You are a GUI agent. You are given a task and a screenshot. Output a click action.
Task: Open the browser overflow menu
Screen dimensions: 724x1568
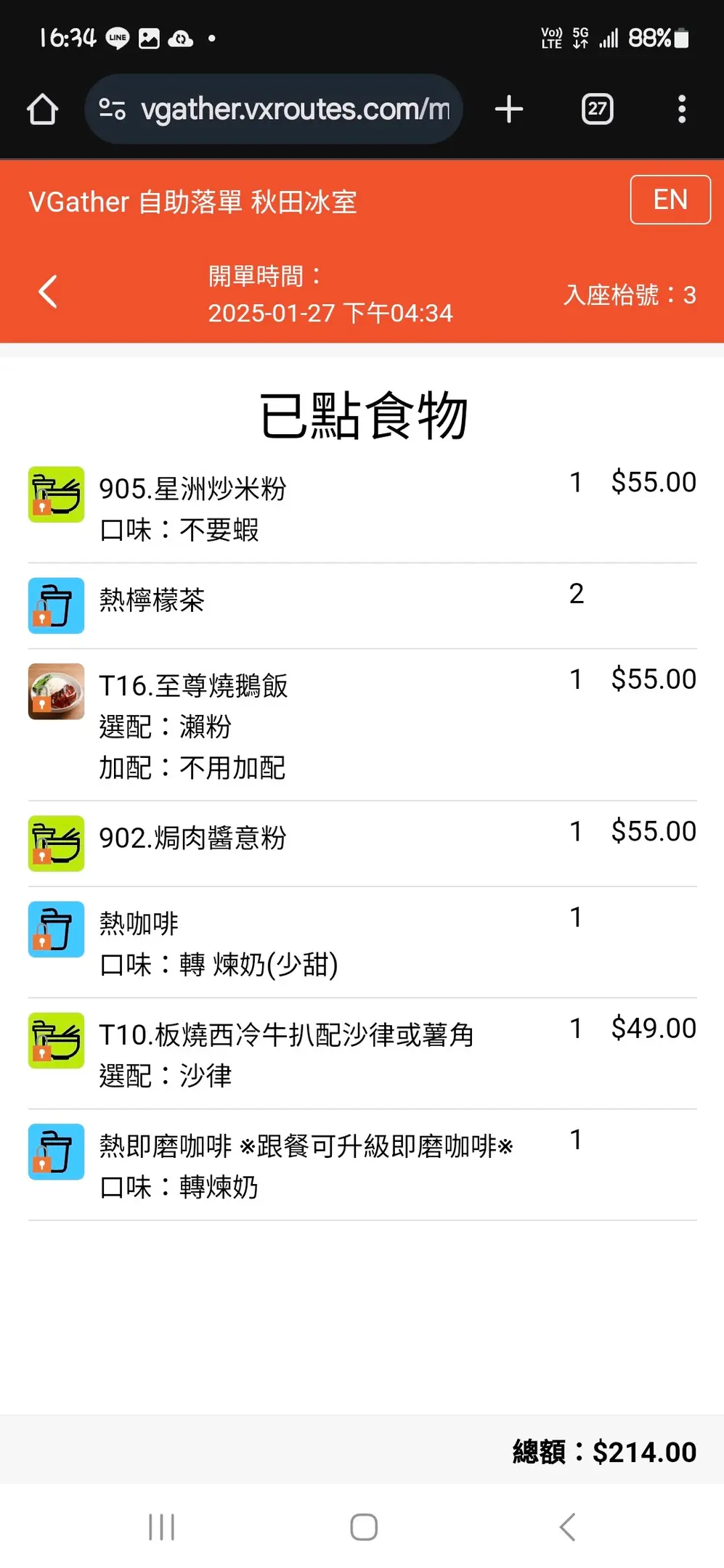point(681,110)
